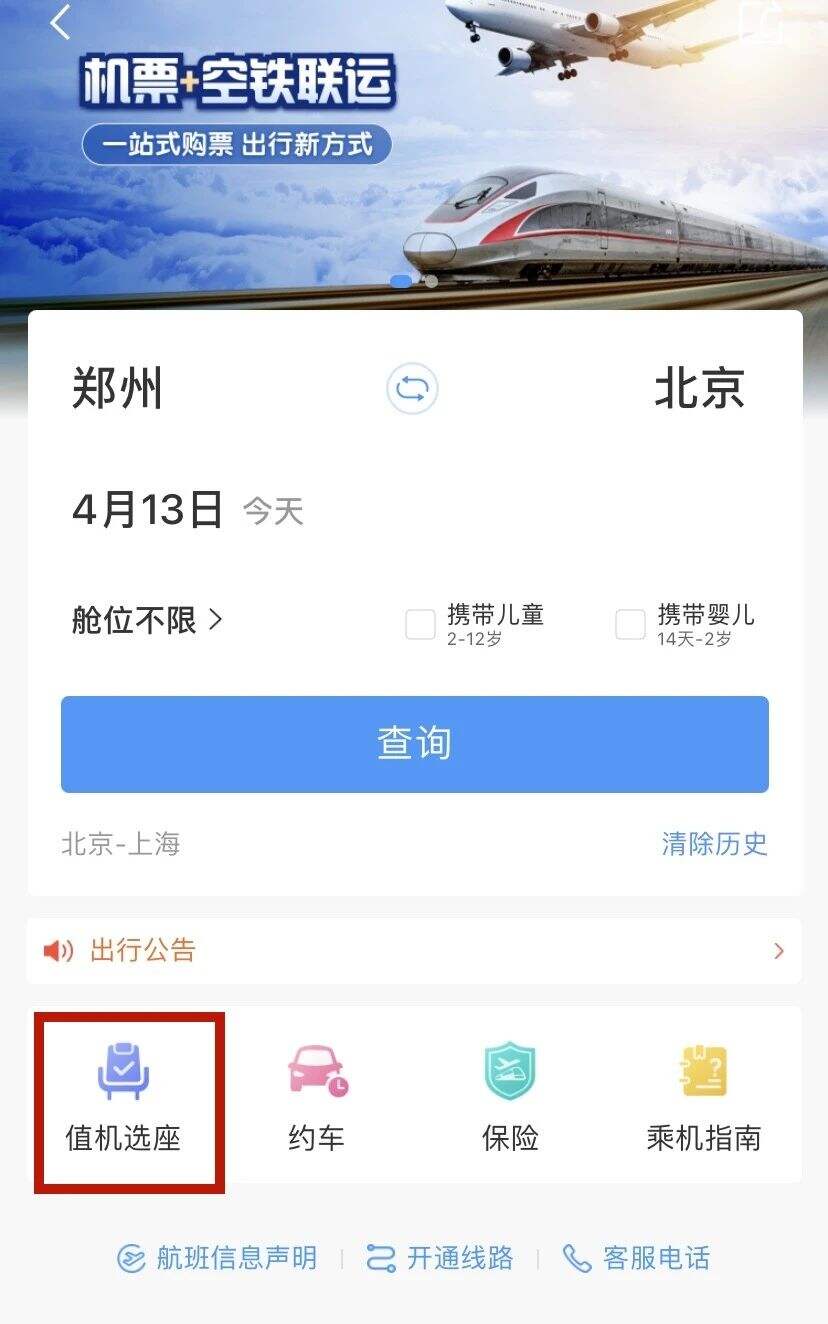Tap the blue 查询 search button

[414, 744]
